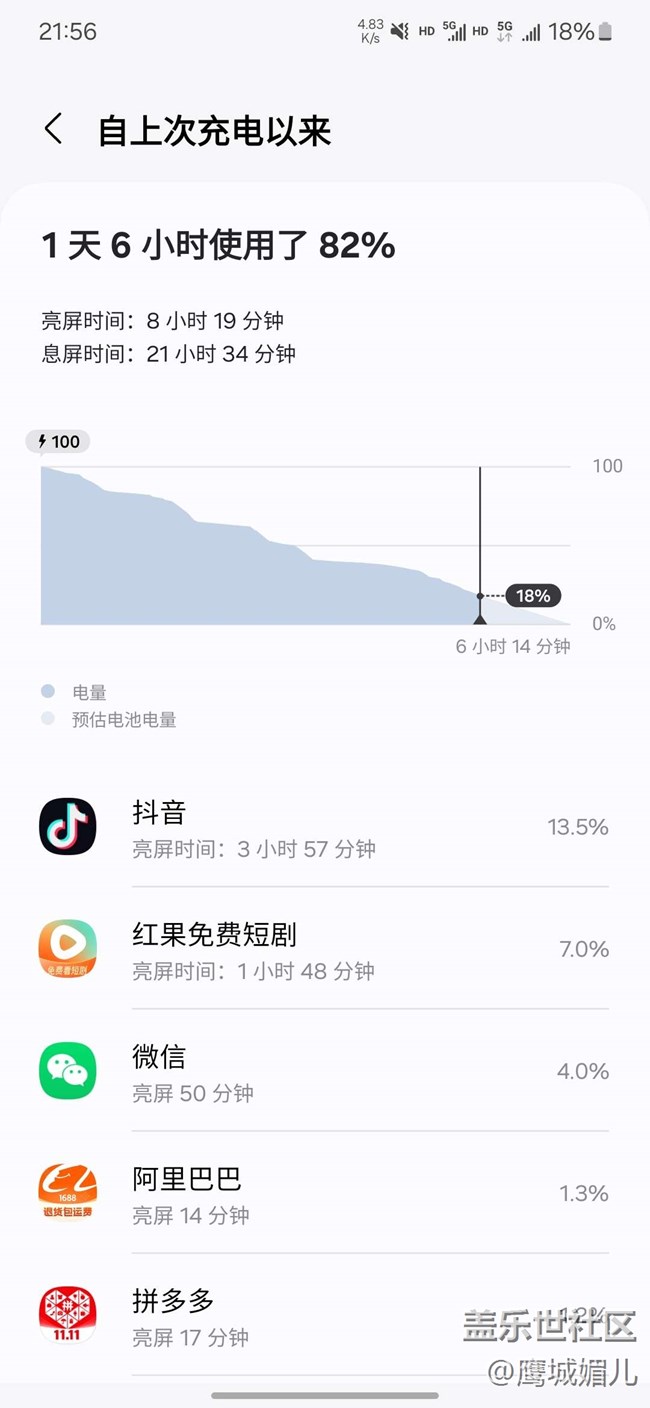Open 抖音 battery usage details
The height and width of the screenshot is (1408, 650).
point(325,827)
